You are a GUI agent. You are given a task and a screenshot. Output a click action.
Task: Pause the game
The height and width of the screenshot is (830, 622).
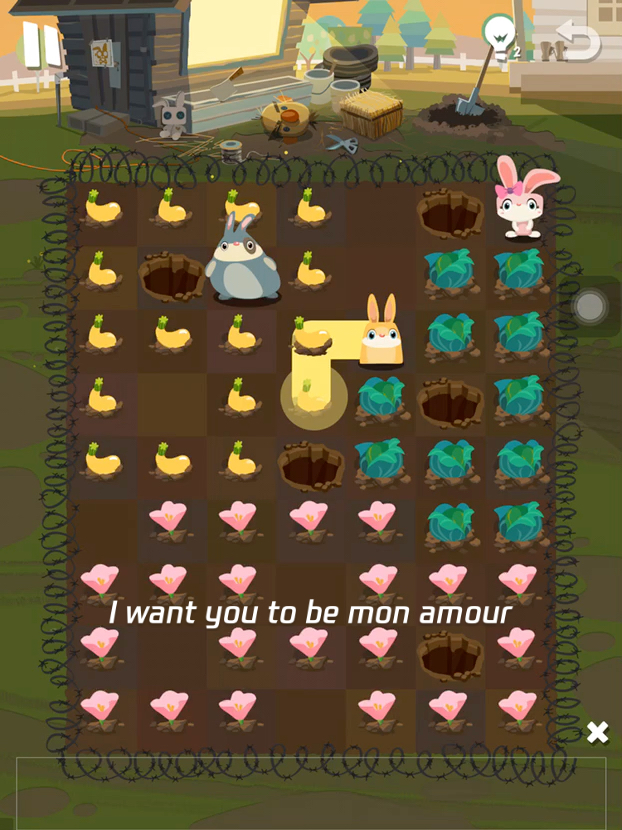pos(40,46)
